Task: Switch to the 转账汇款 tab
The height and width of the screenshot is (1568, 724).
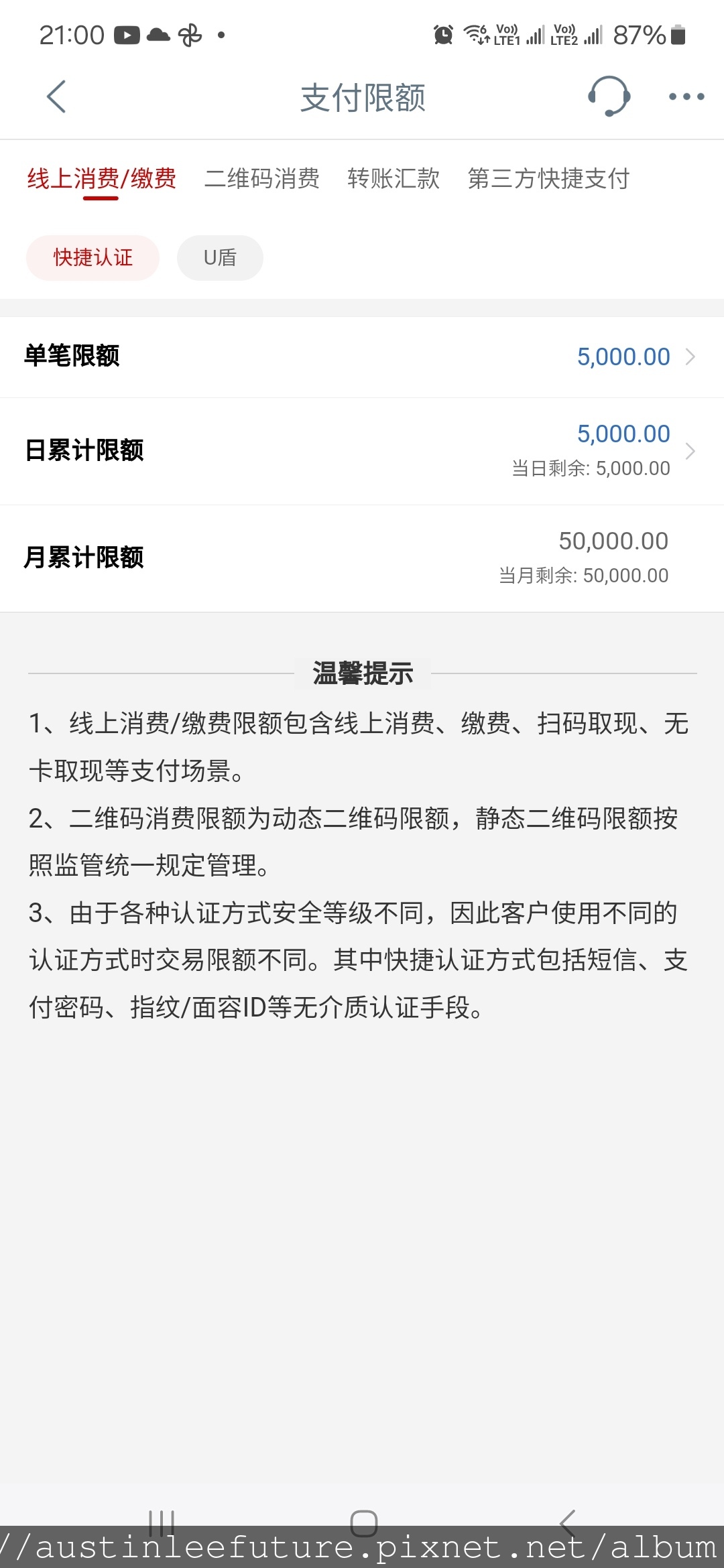Action: coord(394,179)
